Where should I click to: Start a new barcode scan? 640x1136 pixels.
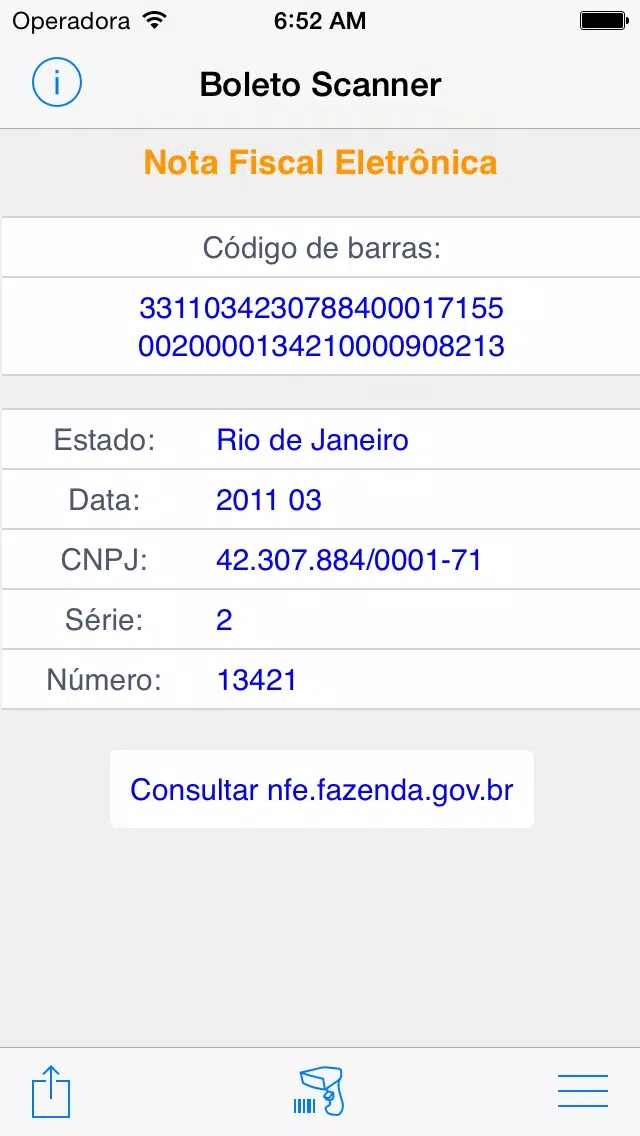[x=320, y=1091]
